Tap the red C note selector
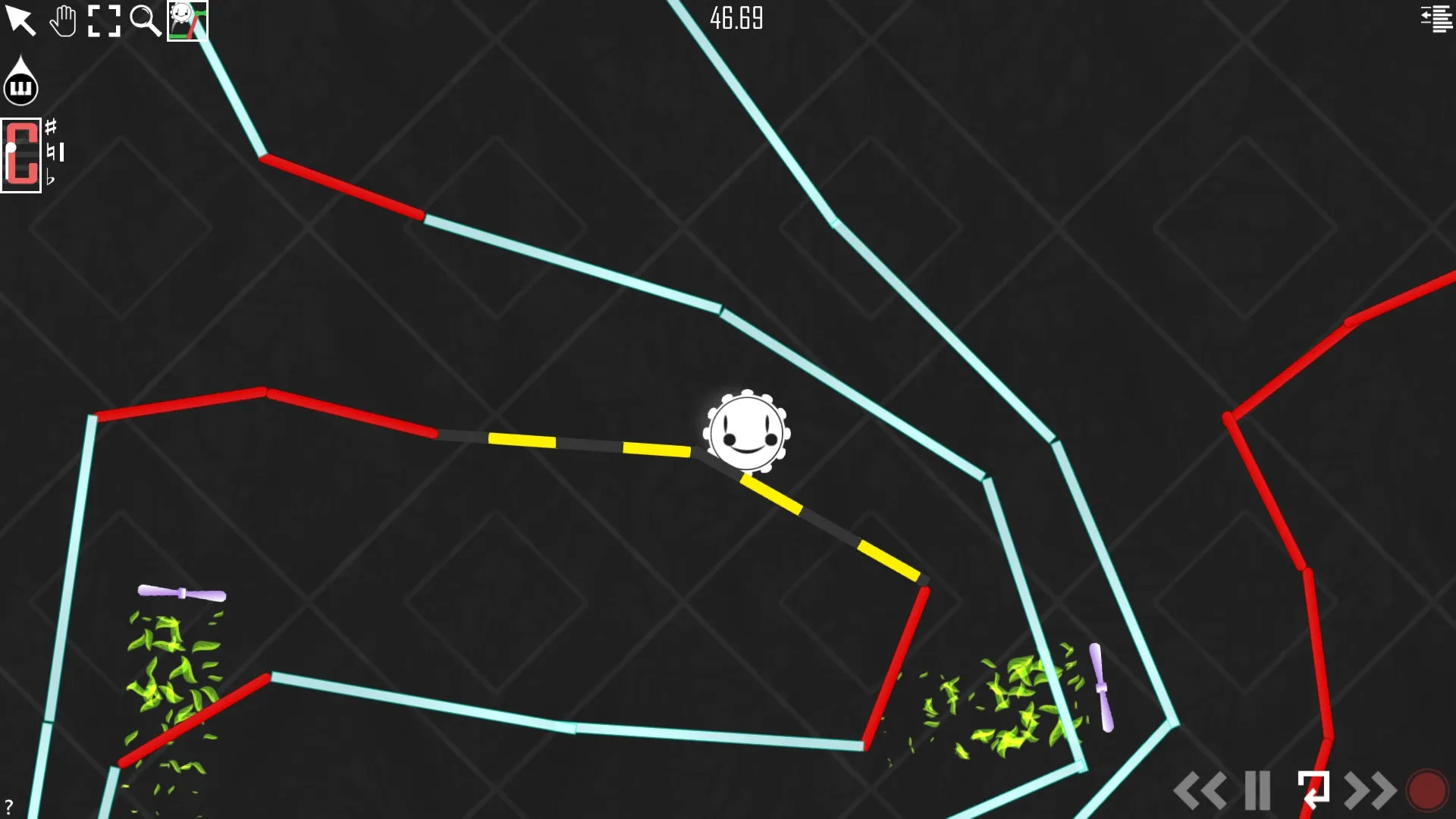The width and height of the screenshot is (1456, 819). click(21, 155)
